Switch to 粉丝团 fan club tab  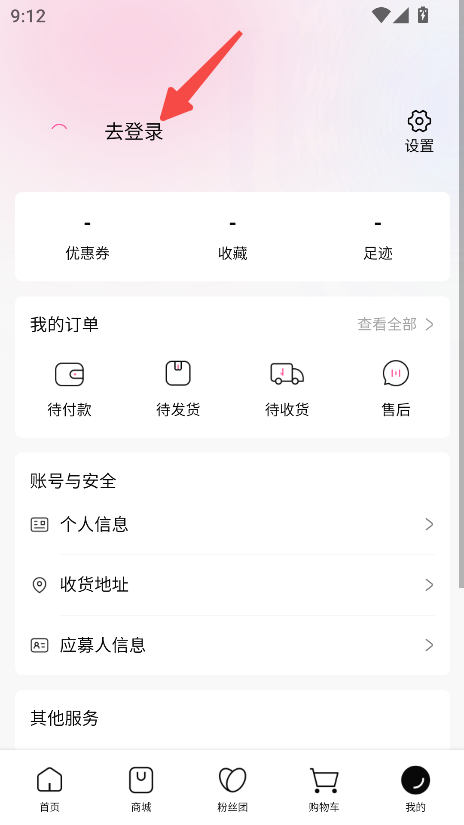232,789
